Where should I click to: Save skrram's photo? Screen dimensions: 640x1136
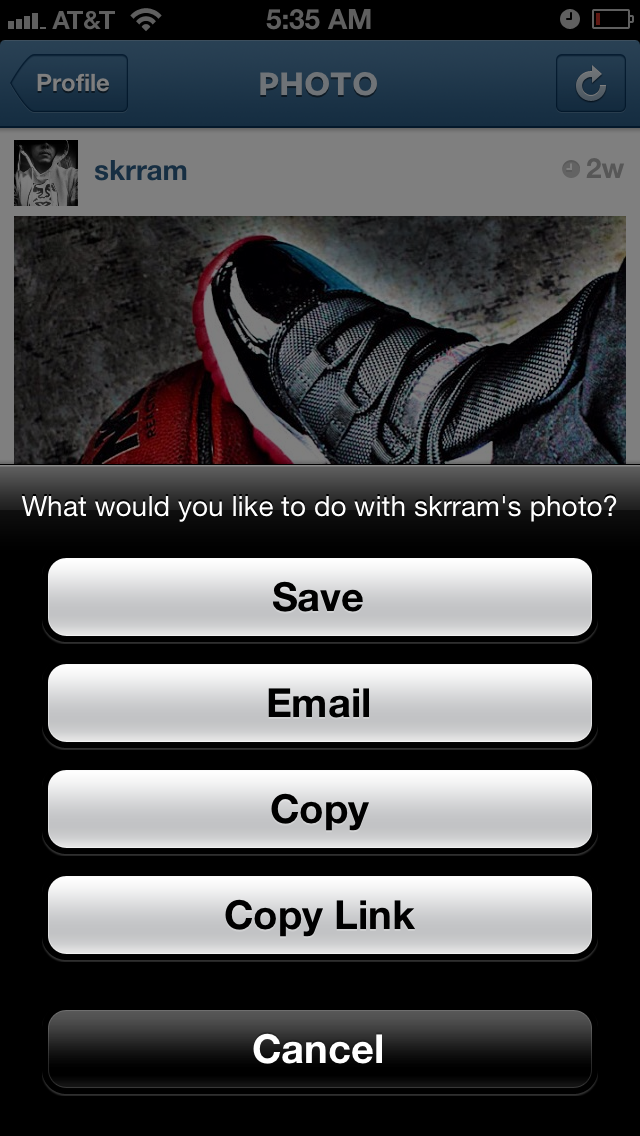pos(319,597)
